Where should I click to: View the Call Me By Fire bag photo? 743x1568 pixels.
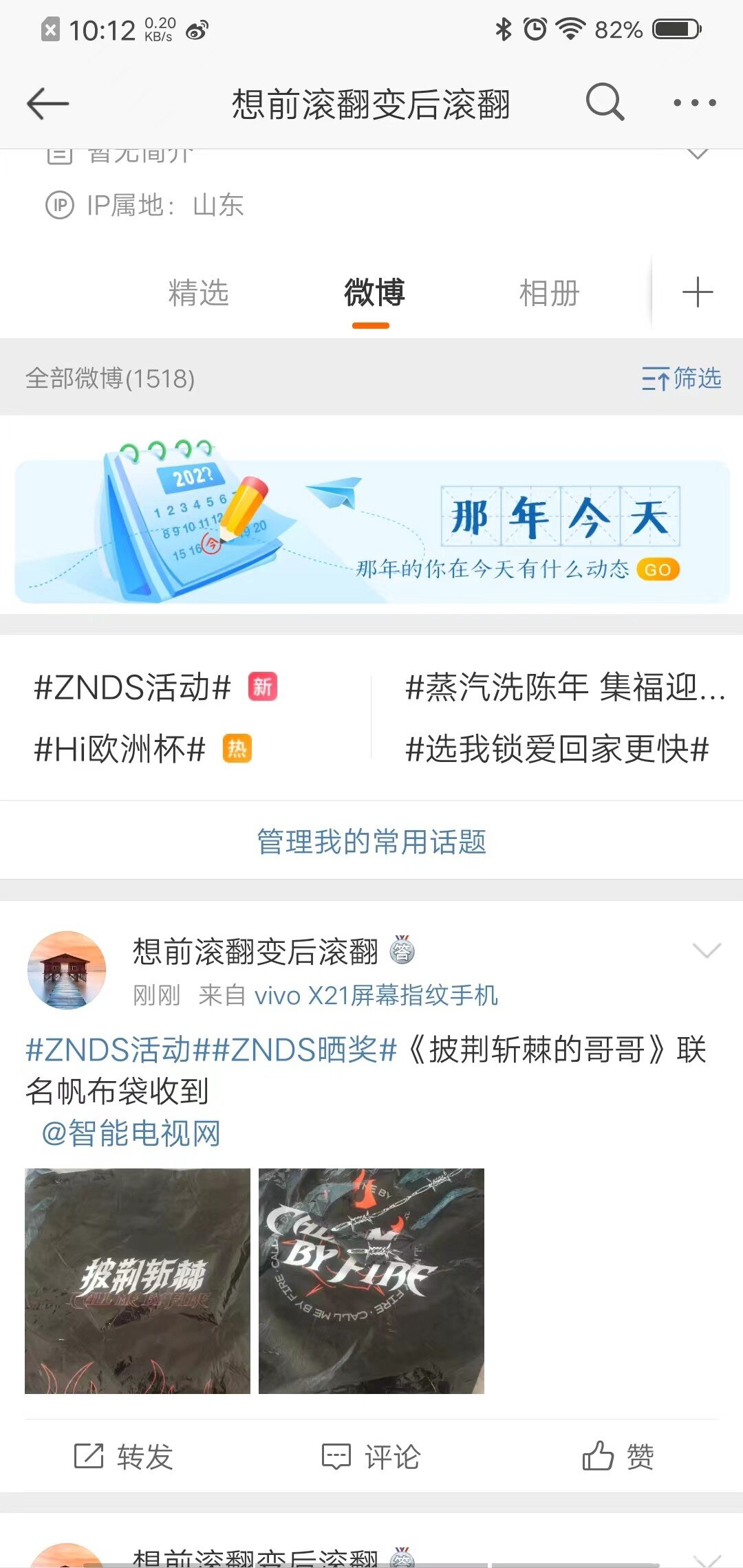coord(371,1281)
